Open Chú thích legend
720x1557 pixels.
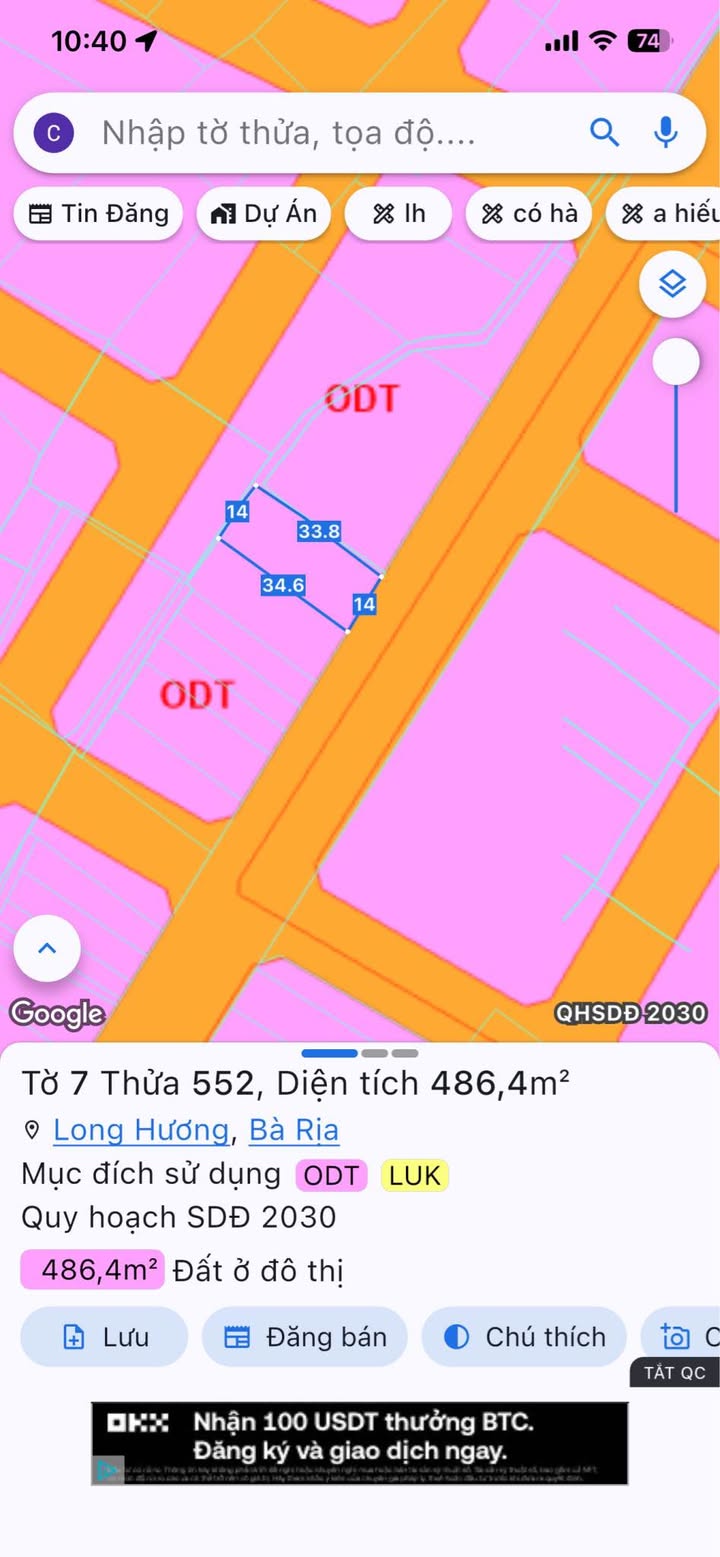tap(524, 1337)
